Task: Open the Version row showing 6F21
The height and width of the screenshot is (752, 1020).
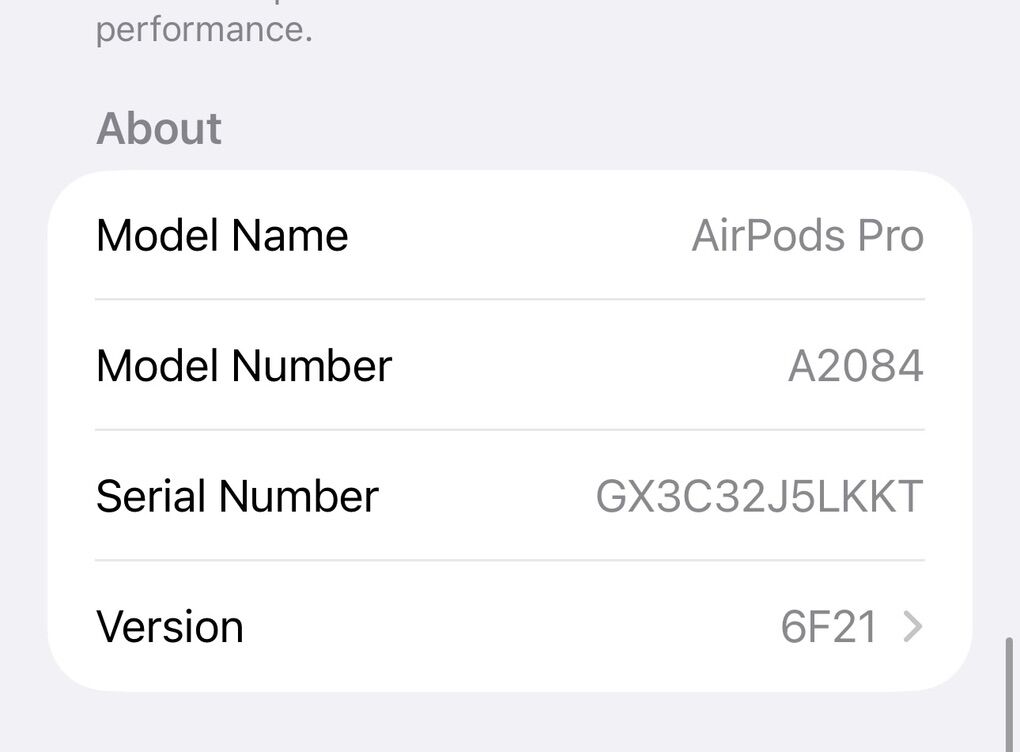Action: click(510, 627)
